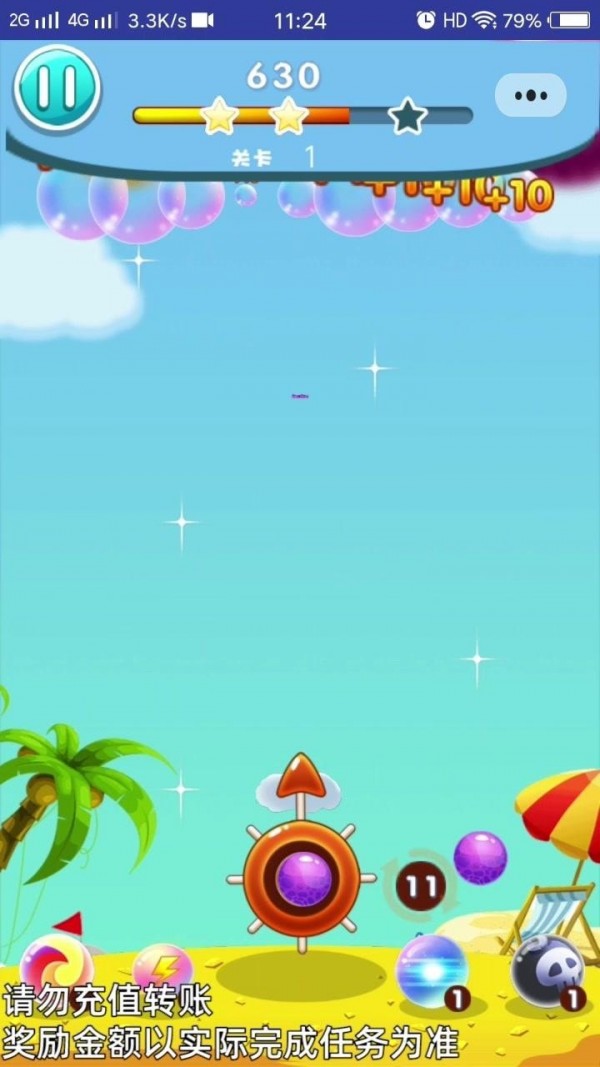Screen dimensions: 600x1067
Task: Use the lightning bolt power-up
Action: pyautogui.click(x=162, y=968)
